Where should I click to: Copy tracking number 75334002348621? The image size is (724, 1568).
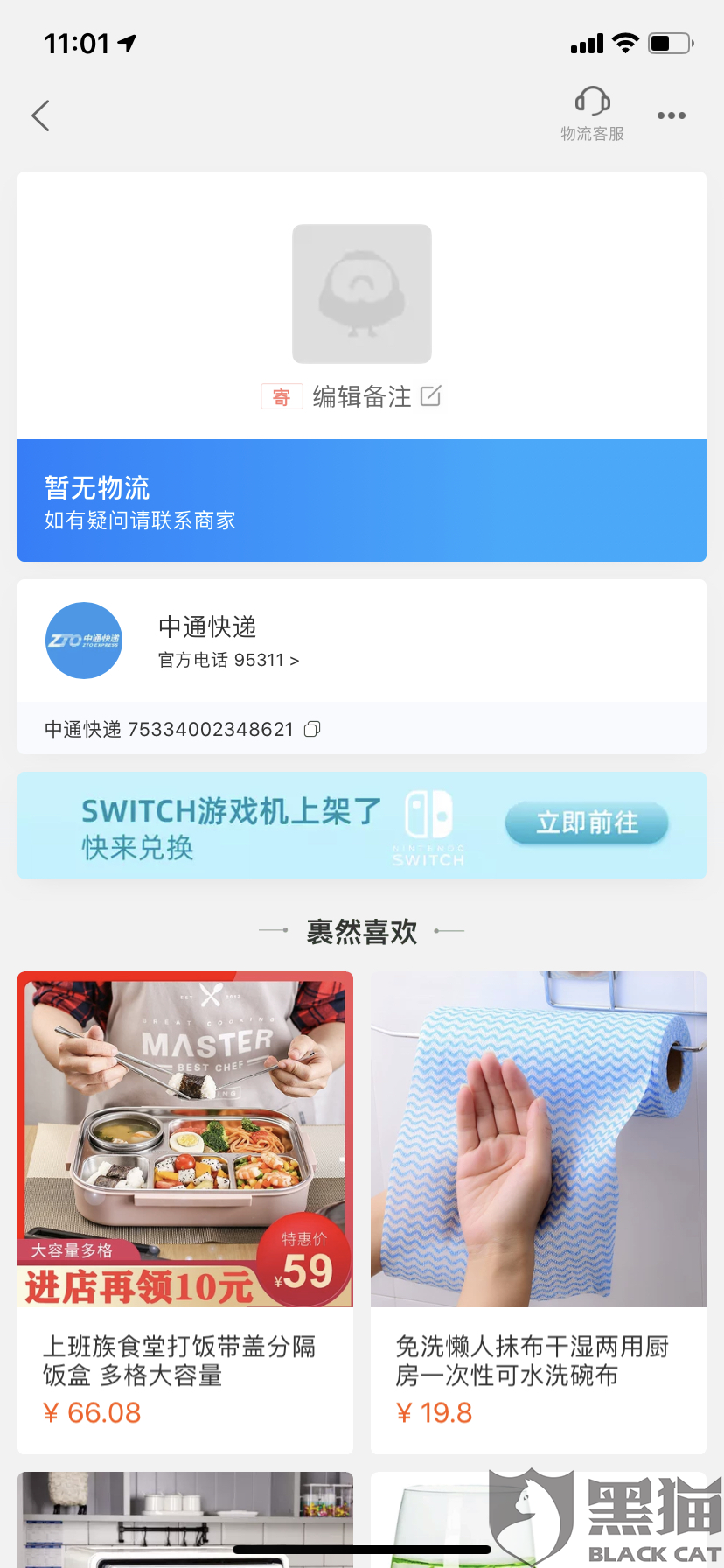coord(312,729)
